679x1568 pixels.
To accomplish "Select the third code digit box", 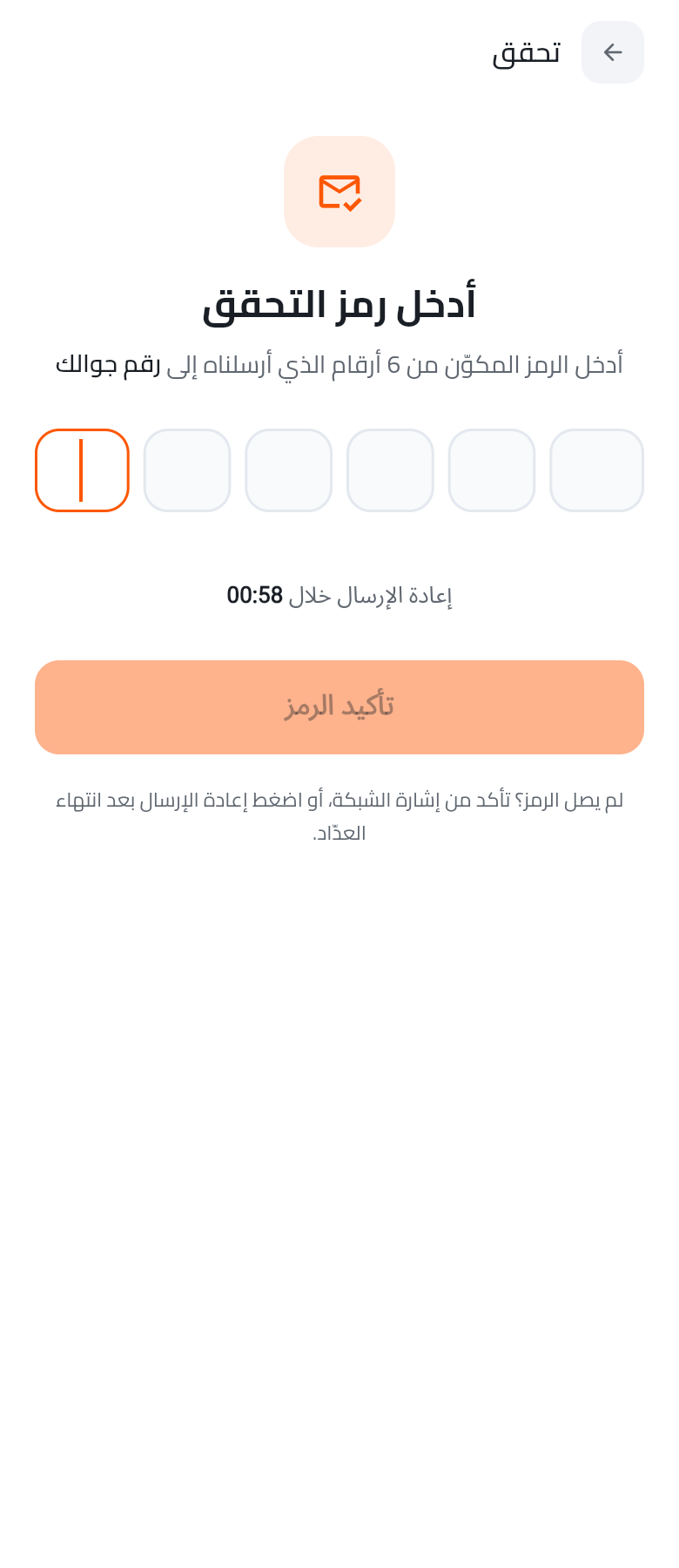I will point(289,470).
